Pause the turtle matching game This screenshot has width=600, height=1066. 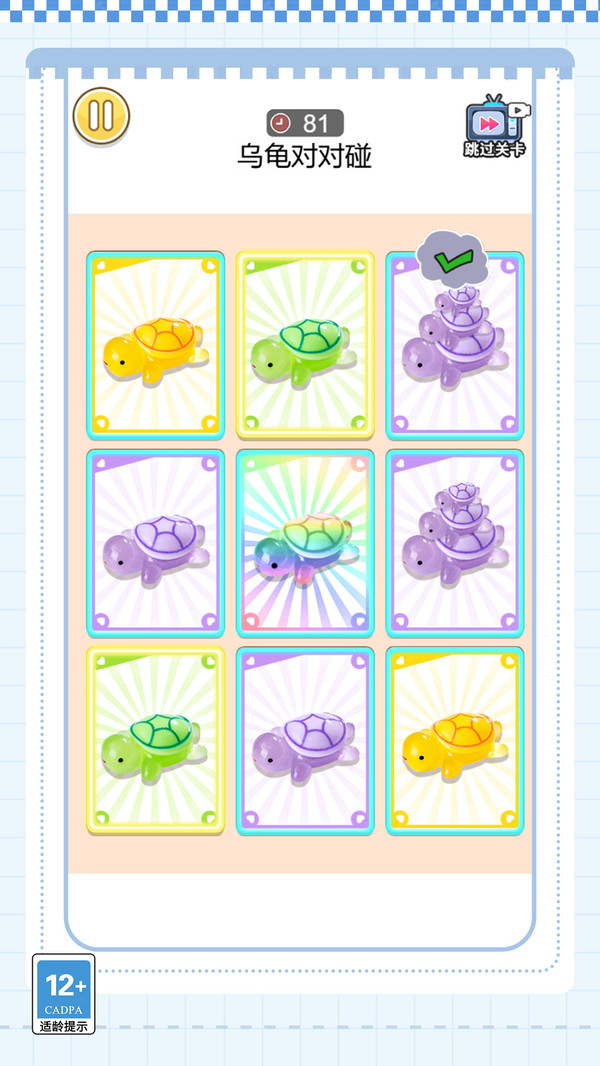coord(101,116)
